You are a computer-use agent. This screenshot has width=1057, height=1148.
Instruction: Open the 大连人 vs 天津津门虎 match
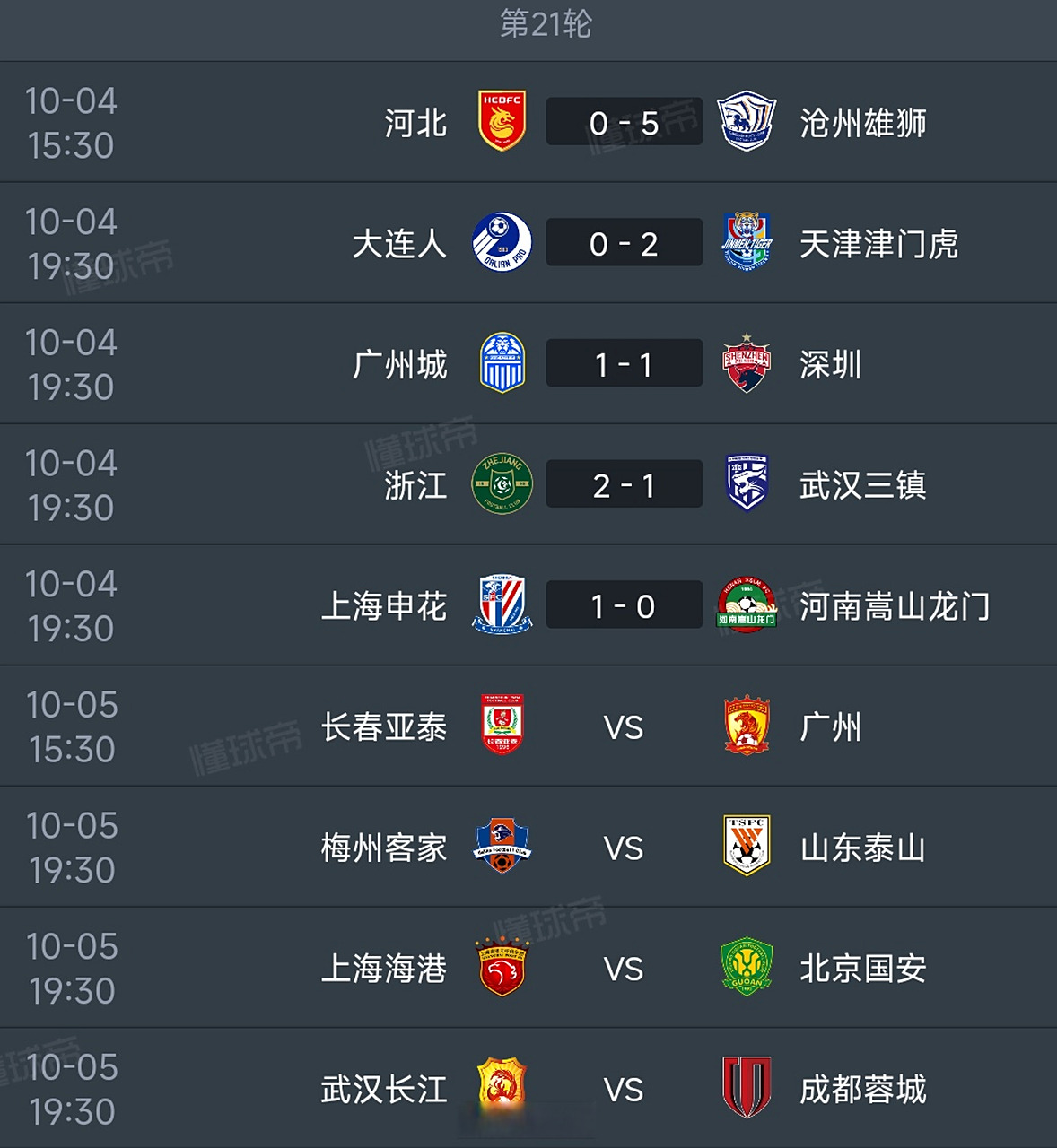point(623,243)
